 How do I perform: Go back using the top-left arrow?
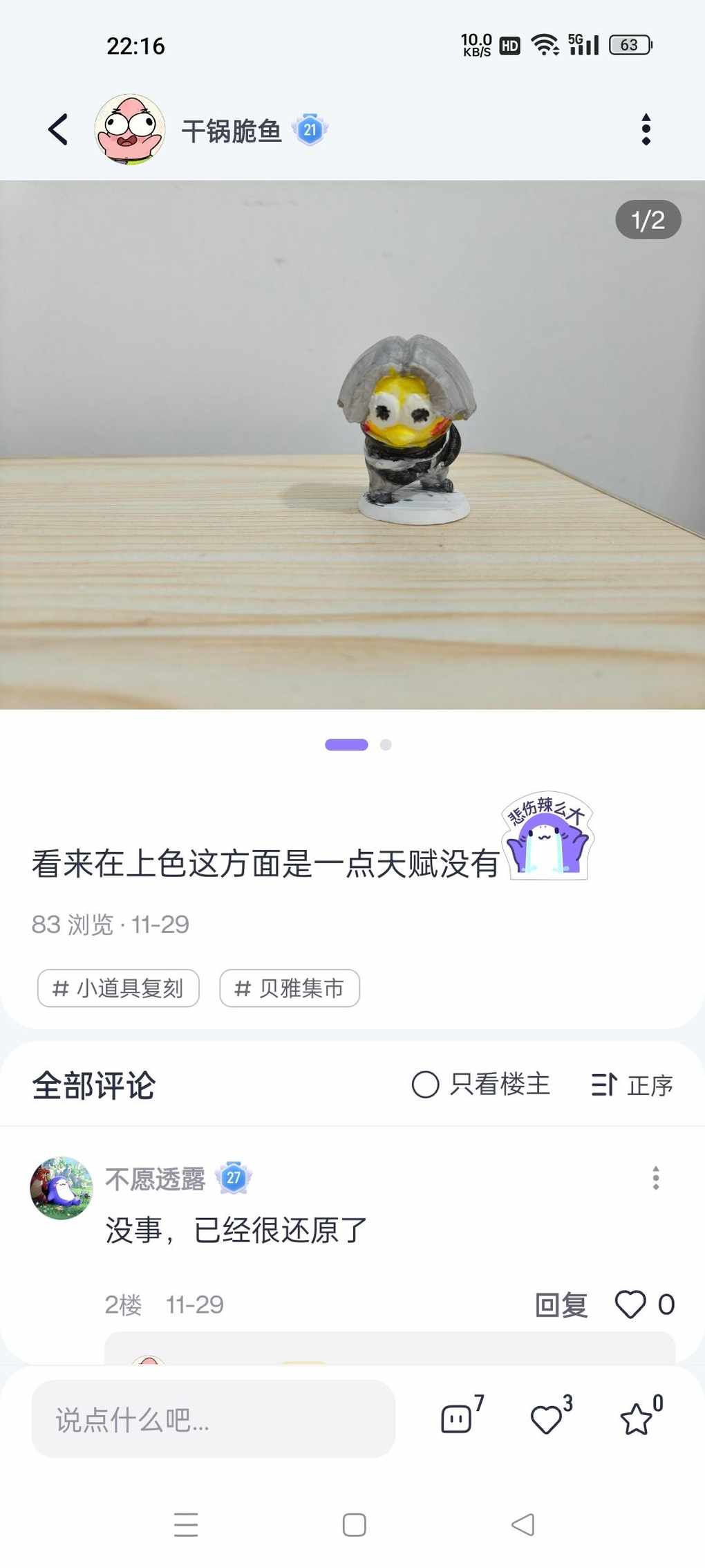[58, 129]
